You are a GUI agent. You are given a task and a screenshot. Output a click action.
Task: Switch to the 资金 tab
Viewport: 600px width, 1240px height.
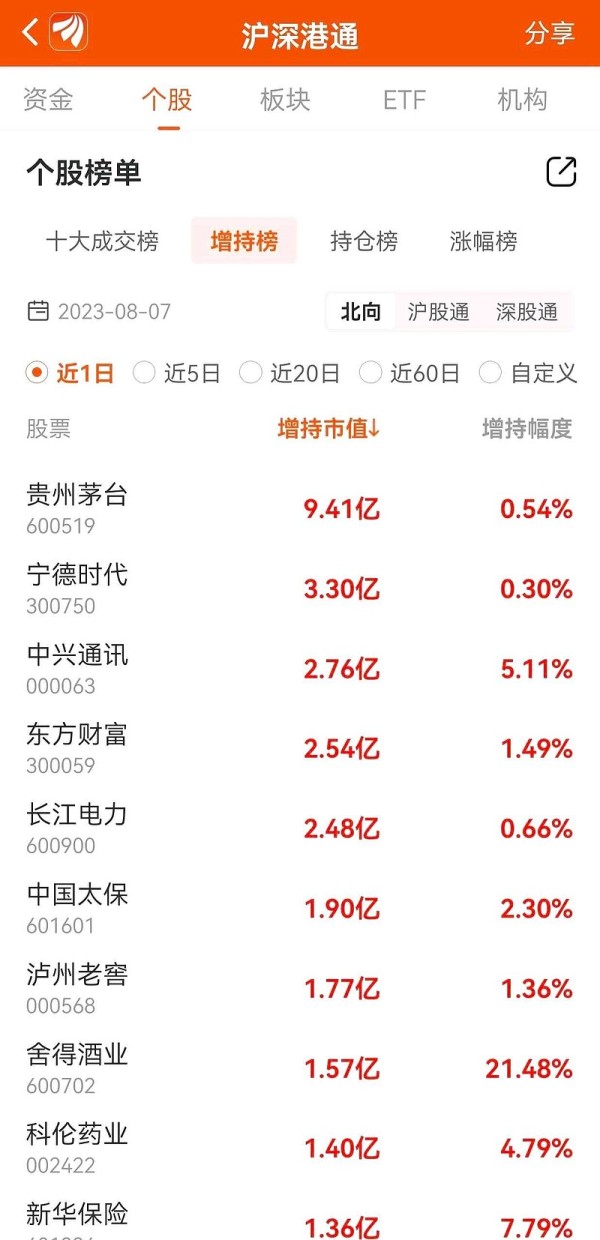coord(48,100)
